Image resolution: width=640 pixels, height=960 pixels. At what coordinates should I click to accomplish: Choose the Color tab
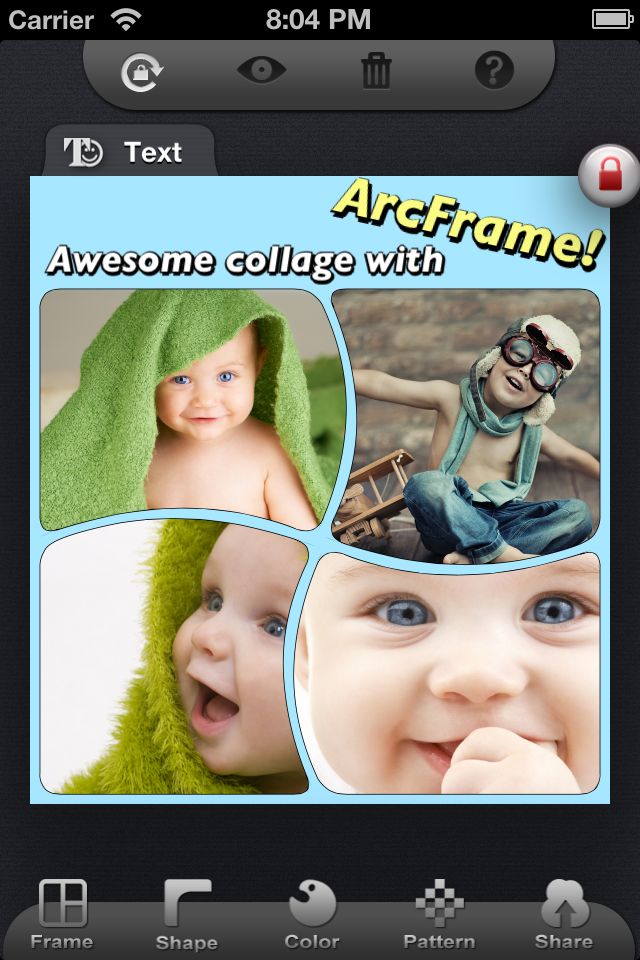[312, 915]
